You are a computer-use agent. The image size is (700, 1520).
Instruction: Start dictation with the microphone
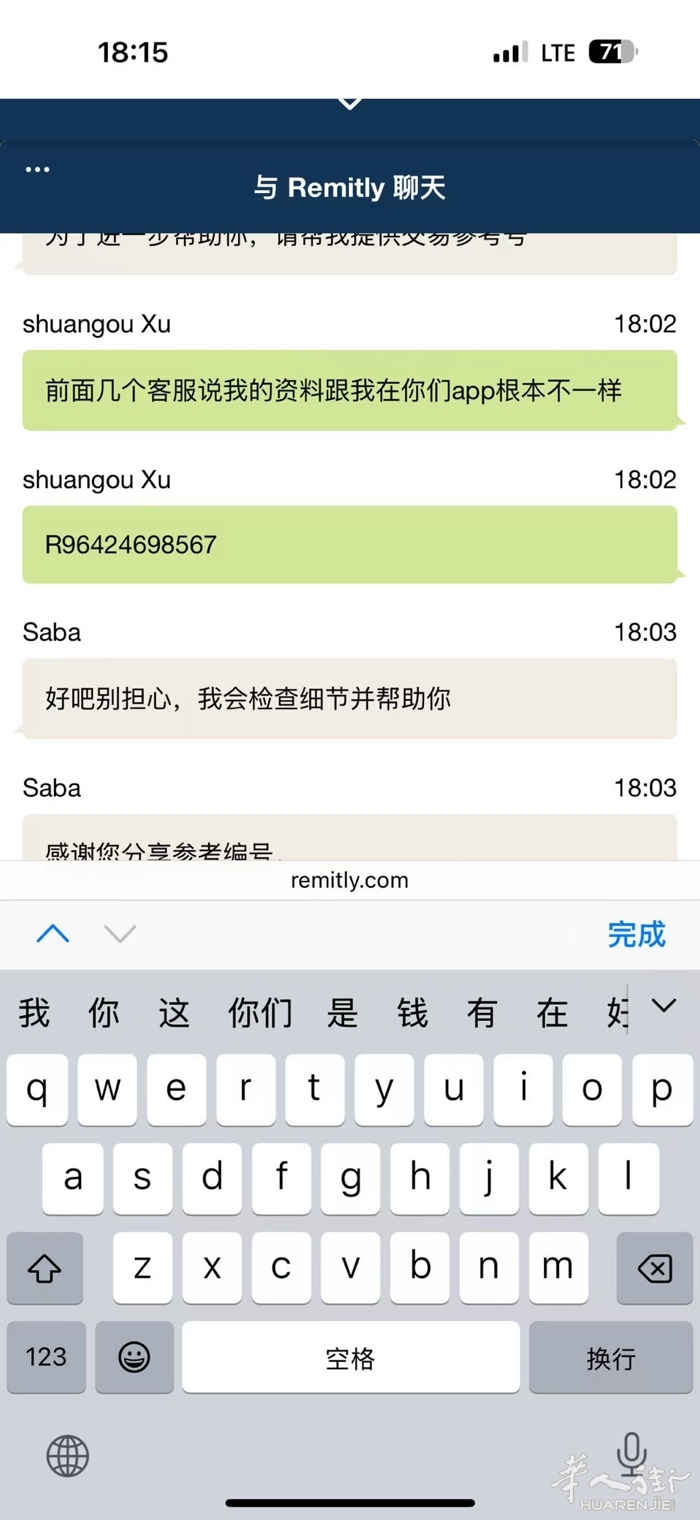click(x=630, y=1454)
